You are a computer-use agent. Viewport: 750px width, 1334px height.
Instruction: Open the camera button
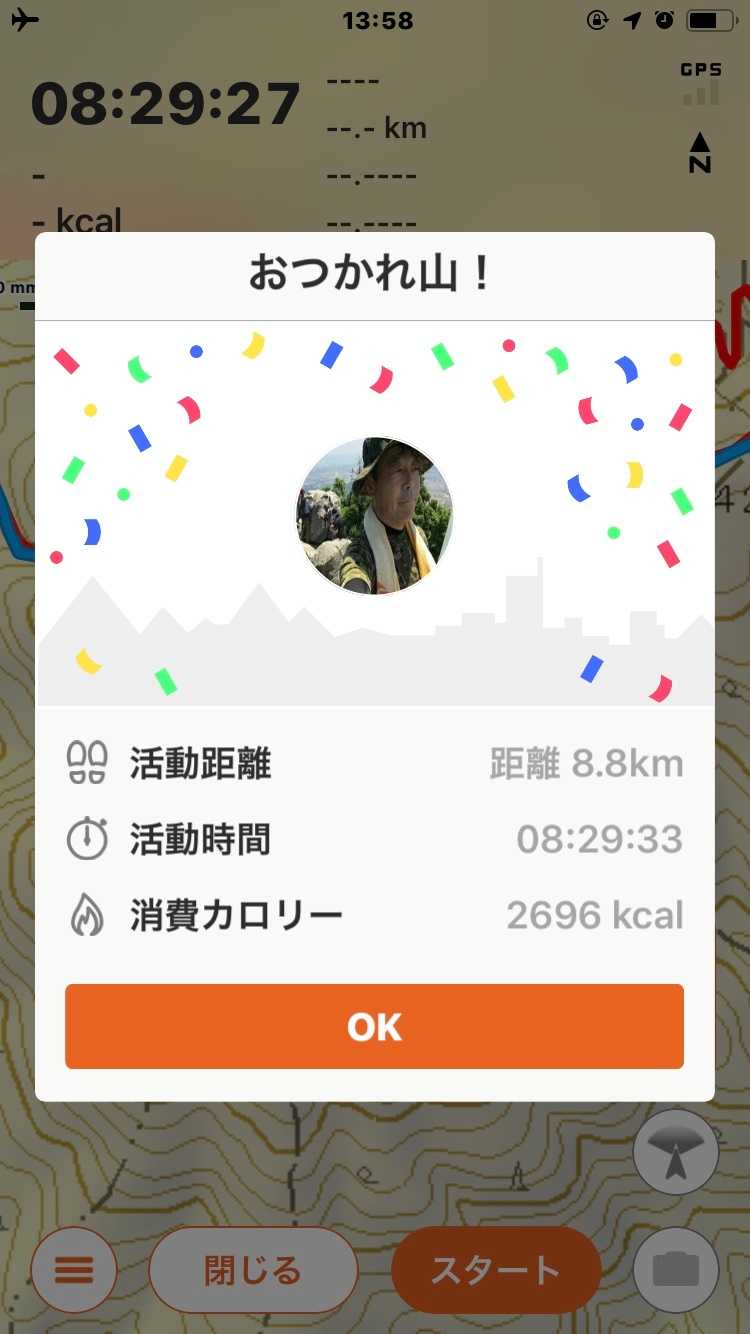tap(676, 1270)
